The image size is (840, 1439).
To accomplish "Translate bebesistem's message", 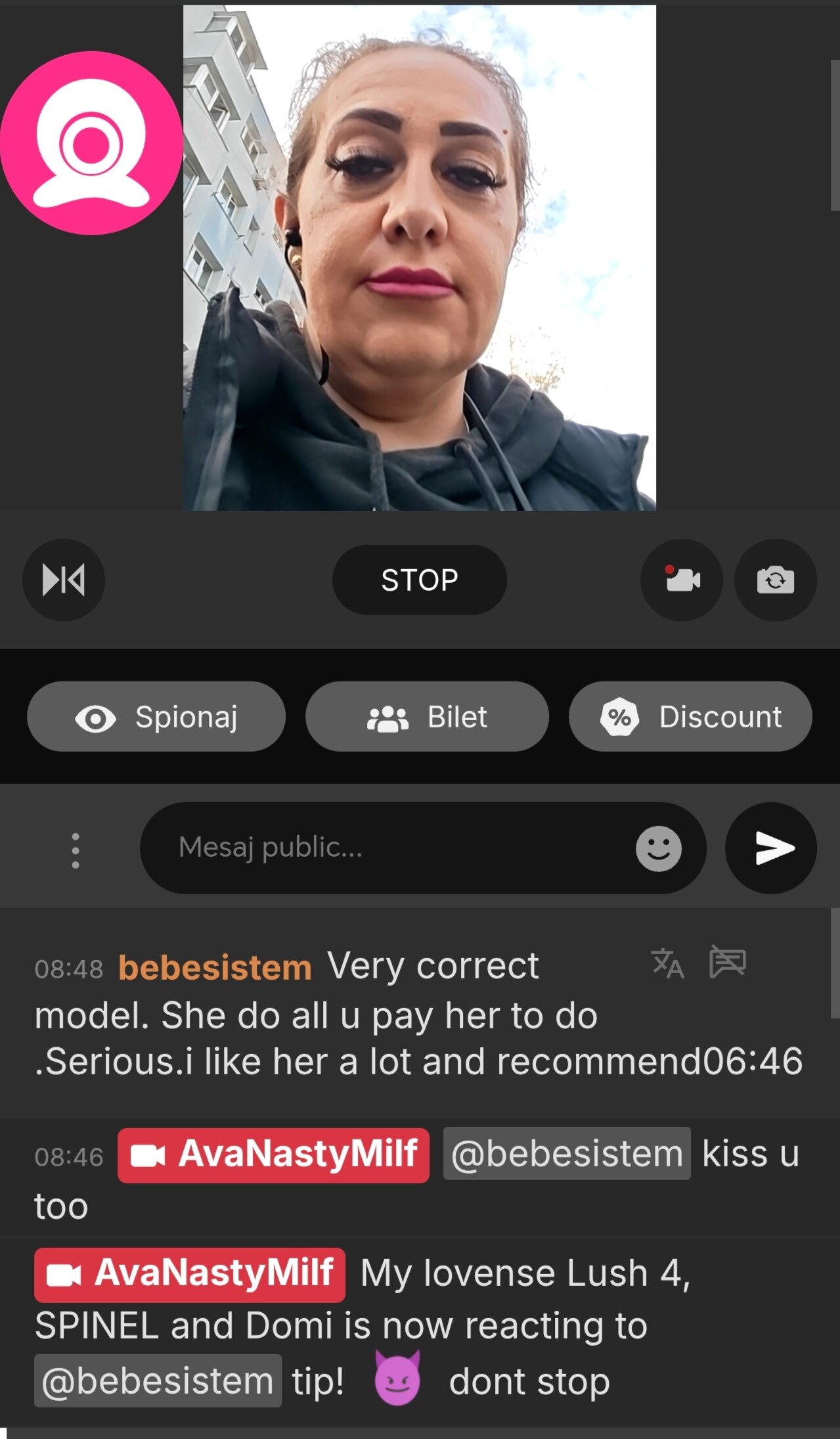I will click(x=667, y=964).
